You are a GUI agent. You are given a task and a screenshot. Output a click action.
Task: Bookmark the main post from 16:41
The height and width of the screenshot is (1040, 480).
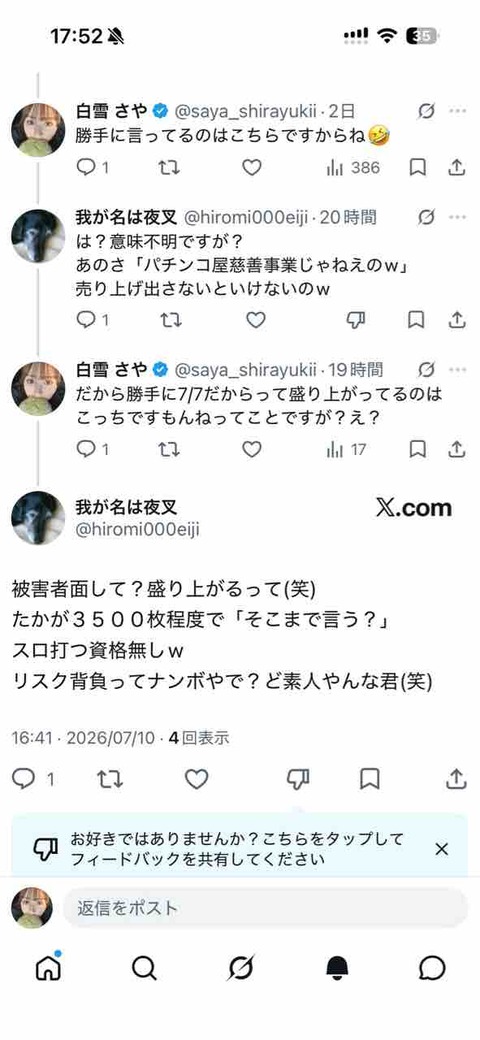click(x=369, y=779)
